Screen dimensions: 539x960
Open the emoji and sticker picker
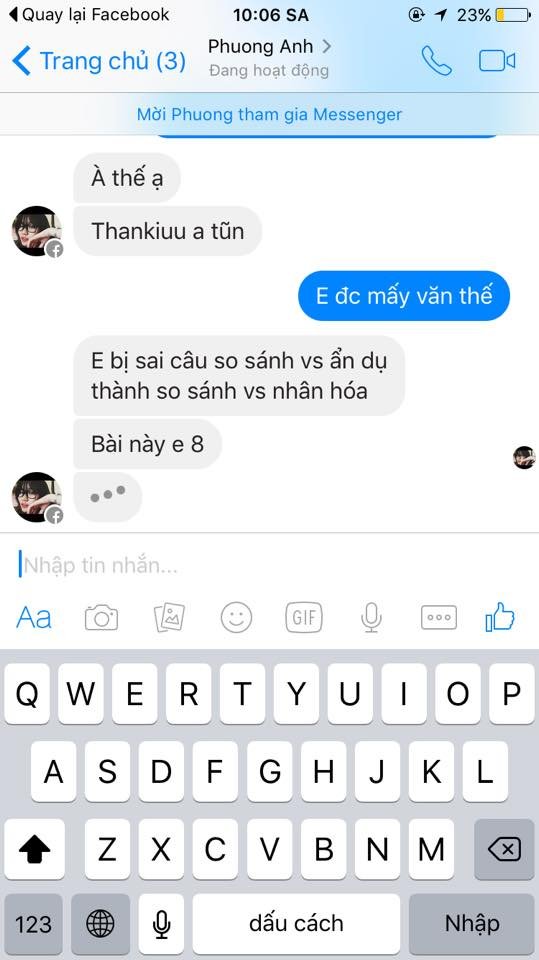[x=236, y=617]
